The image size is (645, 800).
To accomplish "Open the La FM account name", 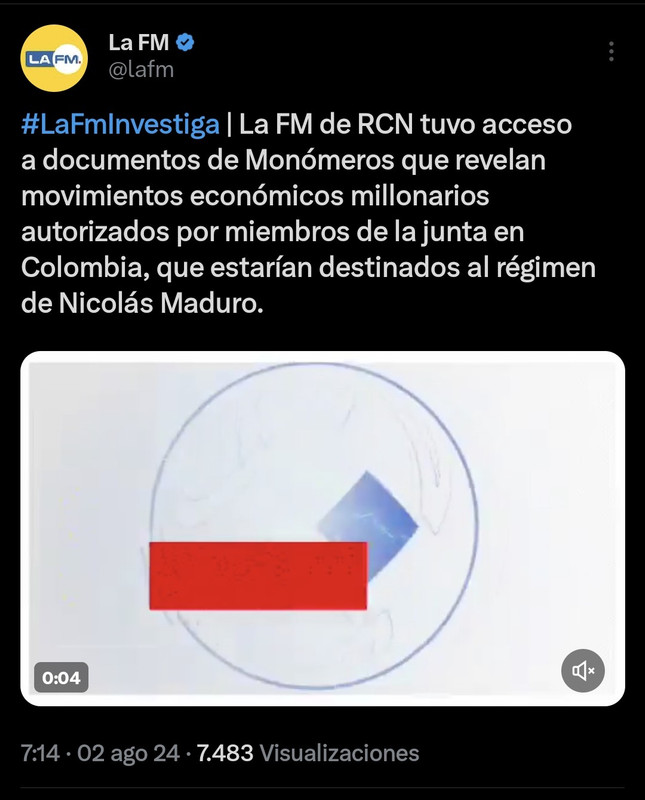I will pyautogui.click(x=139, y=43).
